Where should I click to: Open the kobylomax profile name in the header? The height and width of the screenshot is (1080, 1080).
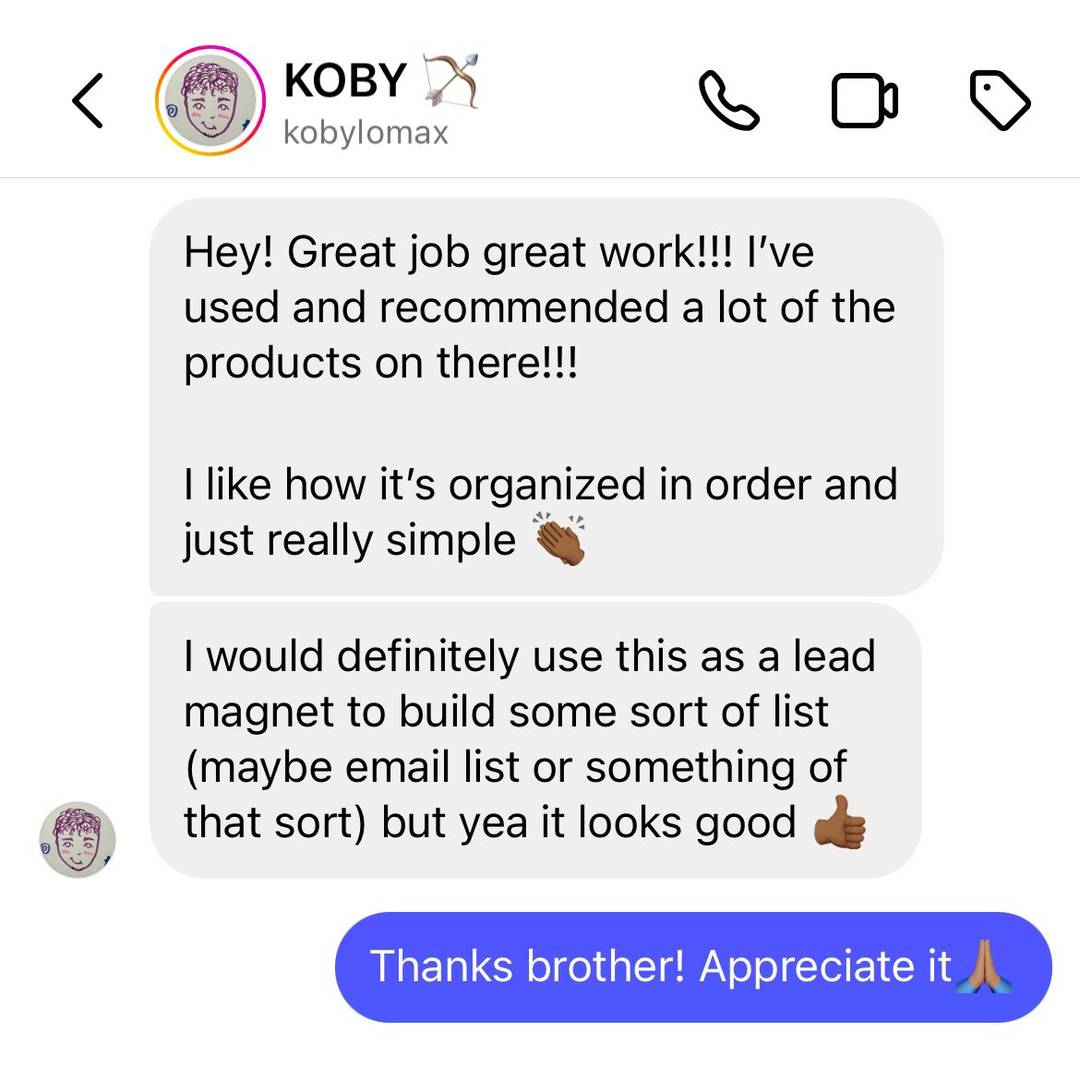coord(366,131)
